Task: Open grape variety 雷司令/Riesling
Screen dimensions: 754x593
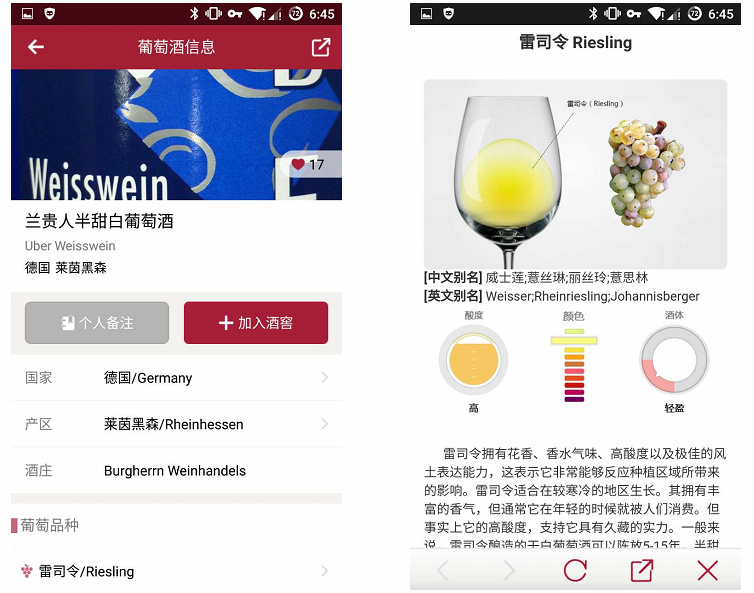Action: point(176,571)
